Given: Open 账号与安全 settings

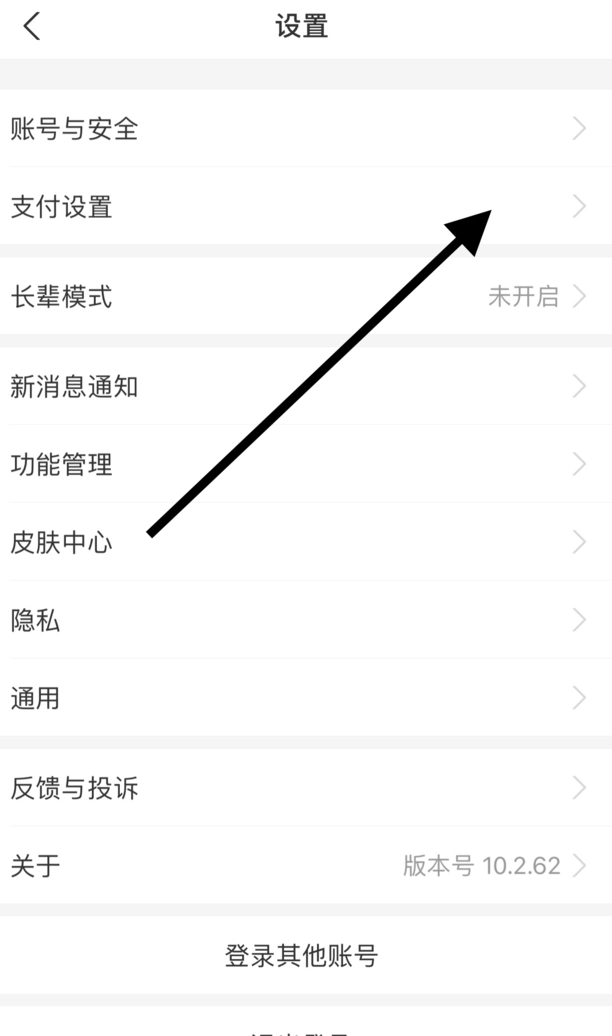Looking at the screenshot, I should point(306,128).
